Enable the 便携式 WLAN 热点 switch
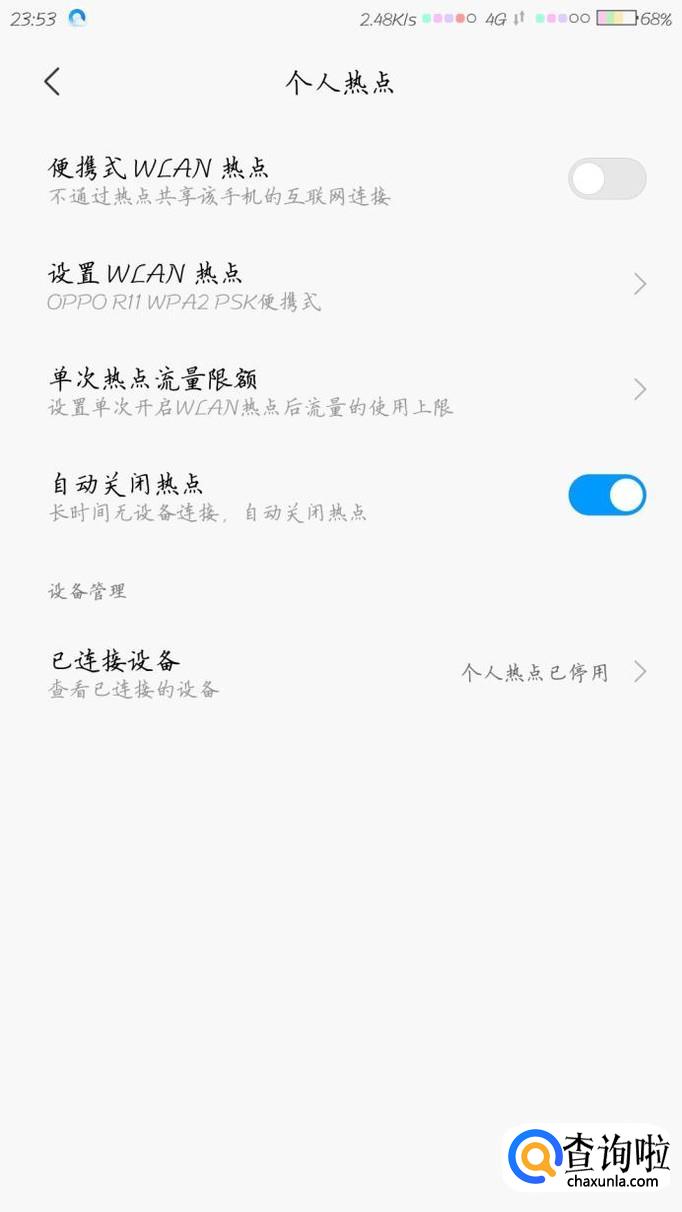The width and height of the screenshot is (682, 1212). pos(606,179)
